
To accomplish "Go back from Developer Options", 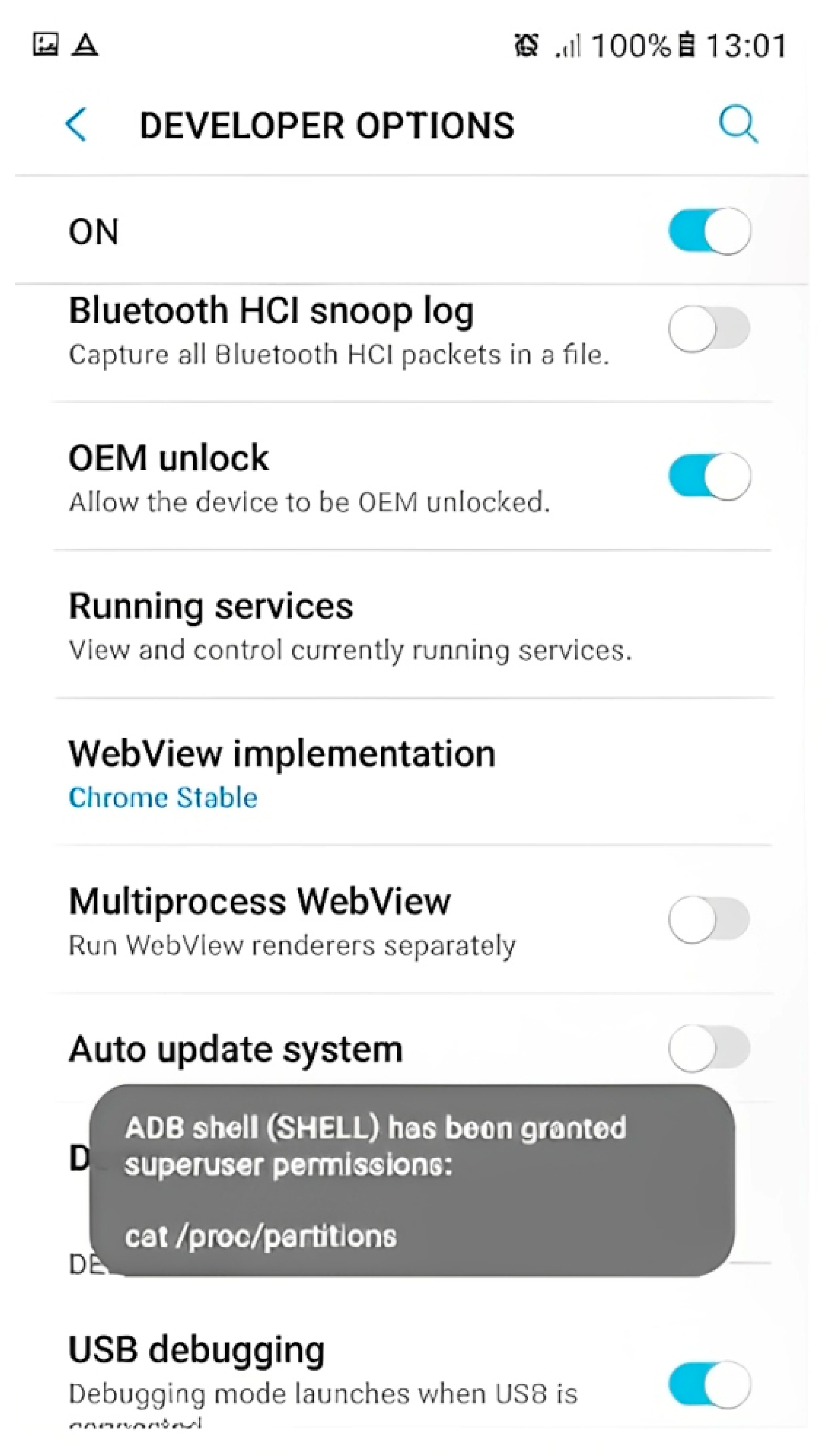I will (x=76, y=124).
